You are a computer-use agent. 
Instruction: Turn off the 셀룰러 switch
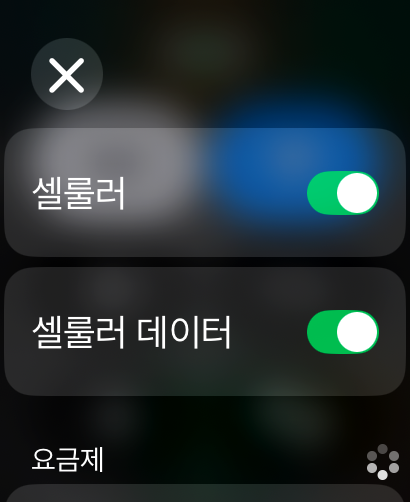click(x=343, y=193)
